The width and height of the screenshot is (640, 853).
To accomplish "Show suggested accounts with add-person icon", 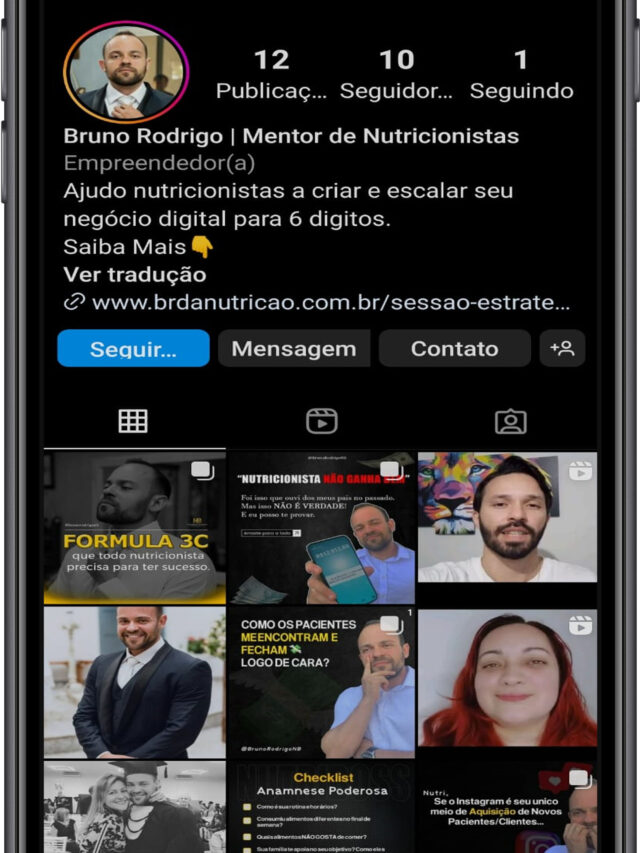I will point(562,349).
